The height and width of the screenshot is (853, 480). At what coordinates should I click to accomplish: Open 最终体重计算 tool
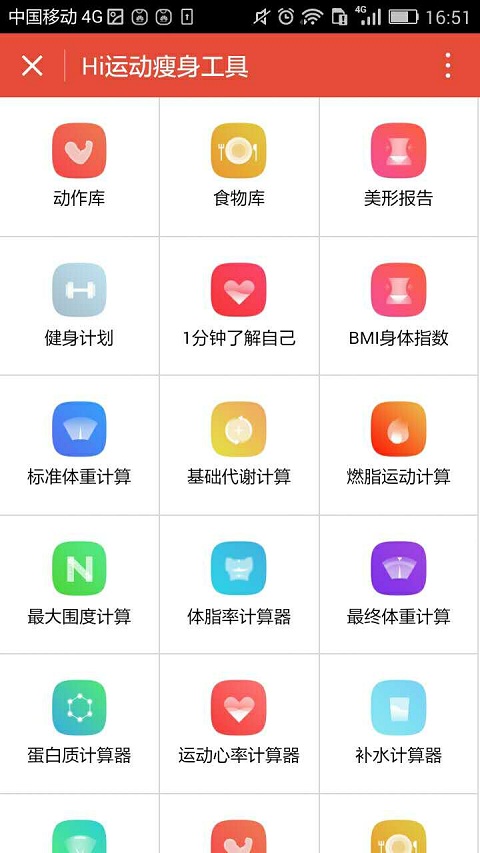click(x=399, y=585)
